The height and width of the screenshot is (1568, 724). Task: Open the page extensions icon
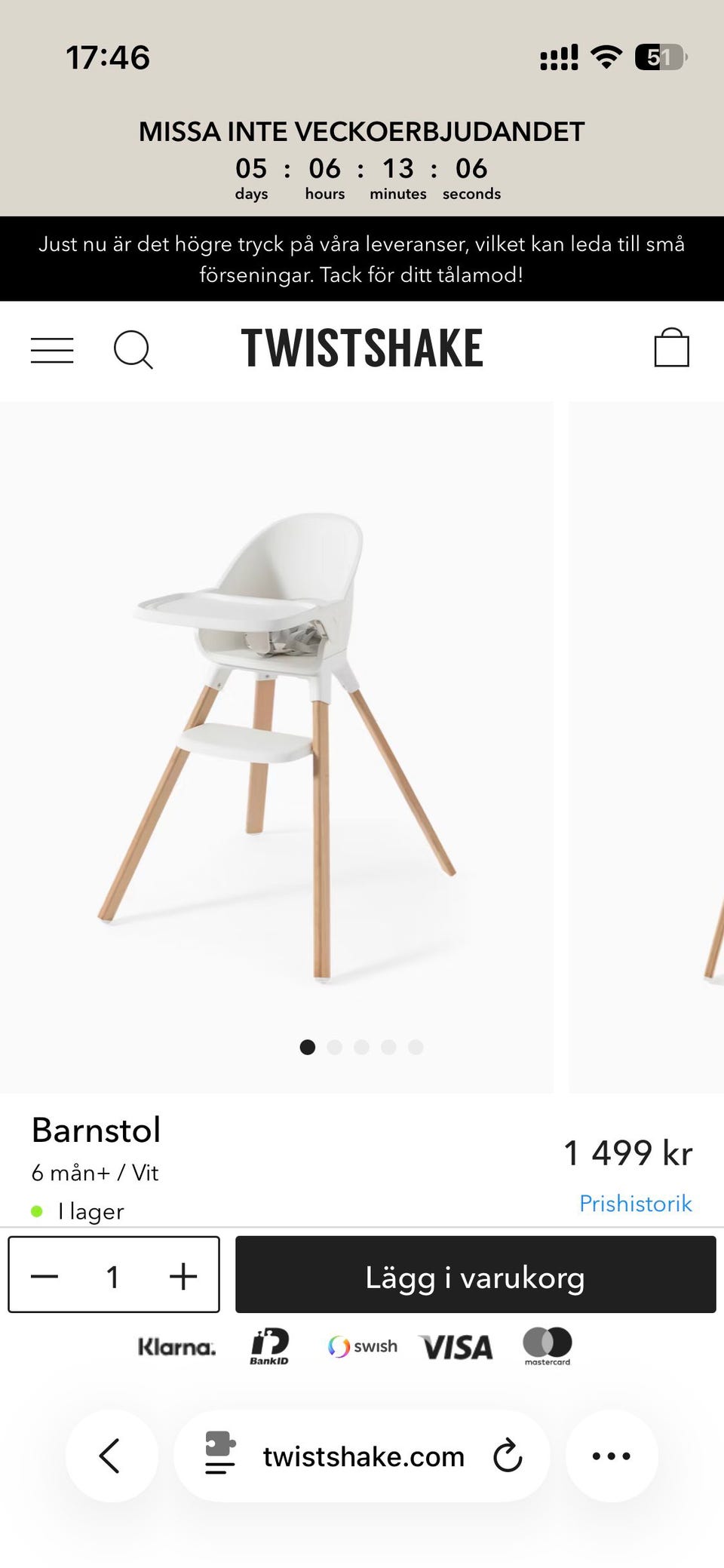(220, 1454)
